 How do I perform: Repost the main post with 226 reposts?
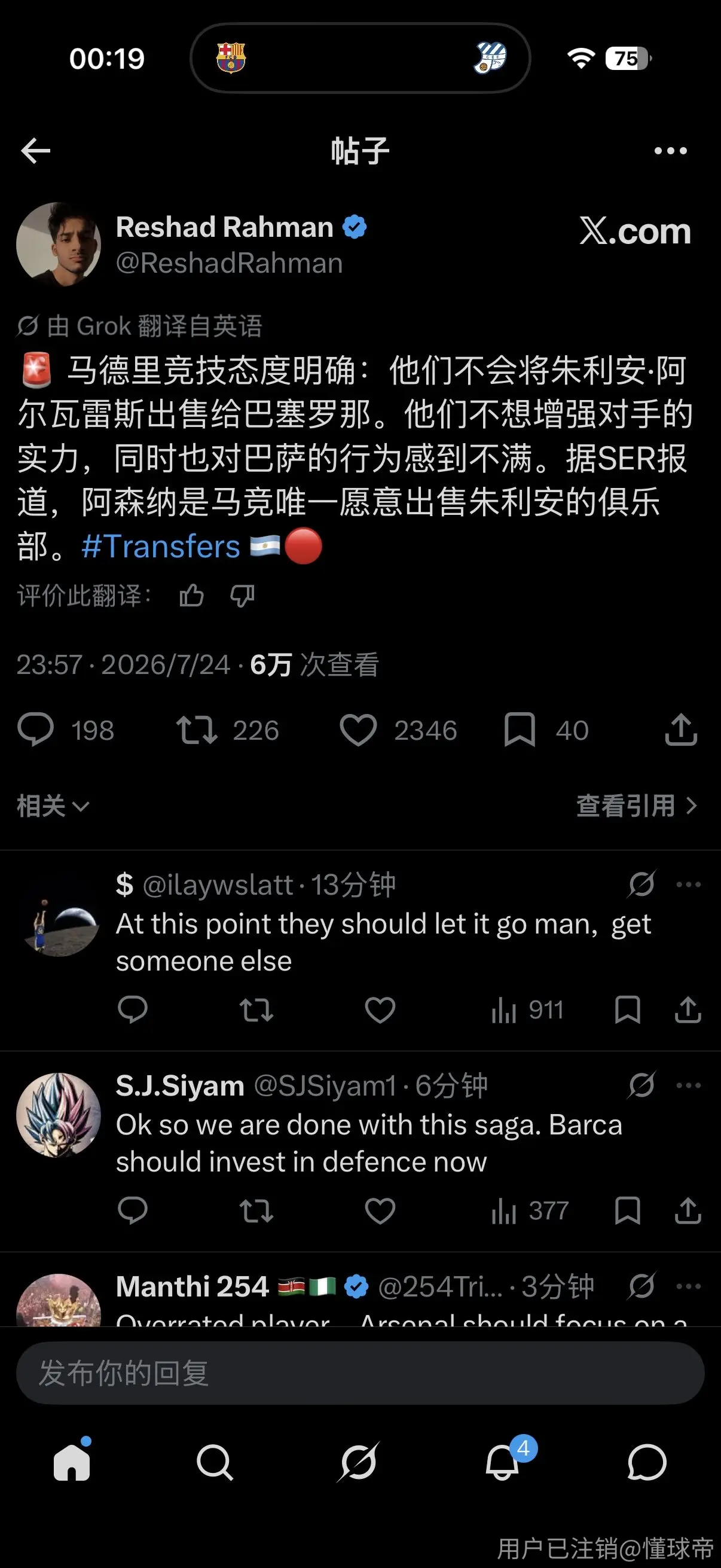(197, 730)
